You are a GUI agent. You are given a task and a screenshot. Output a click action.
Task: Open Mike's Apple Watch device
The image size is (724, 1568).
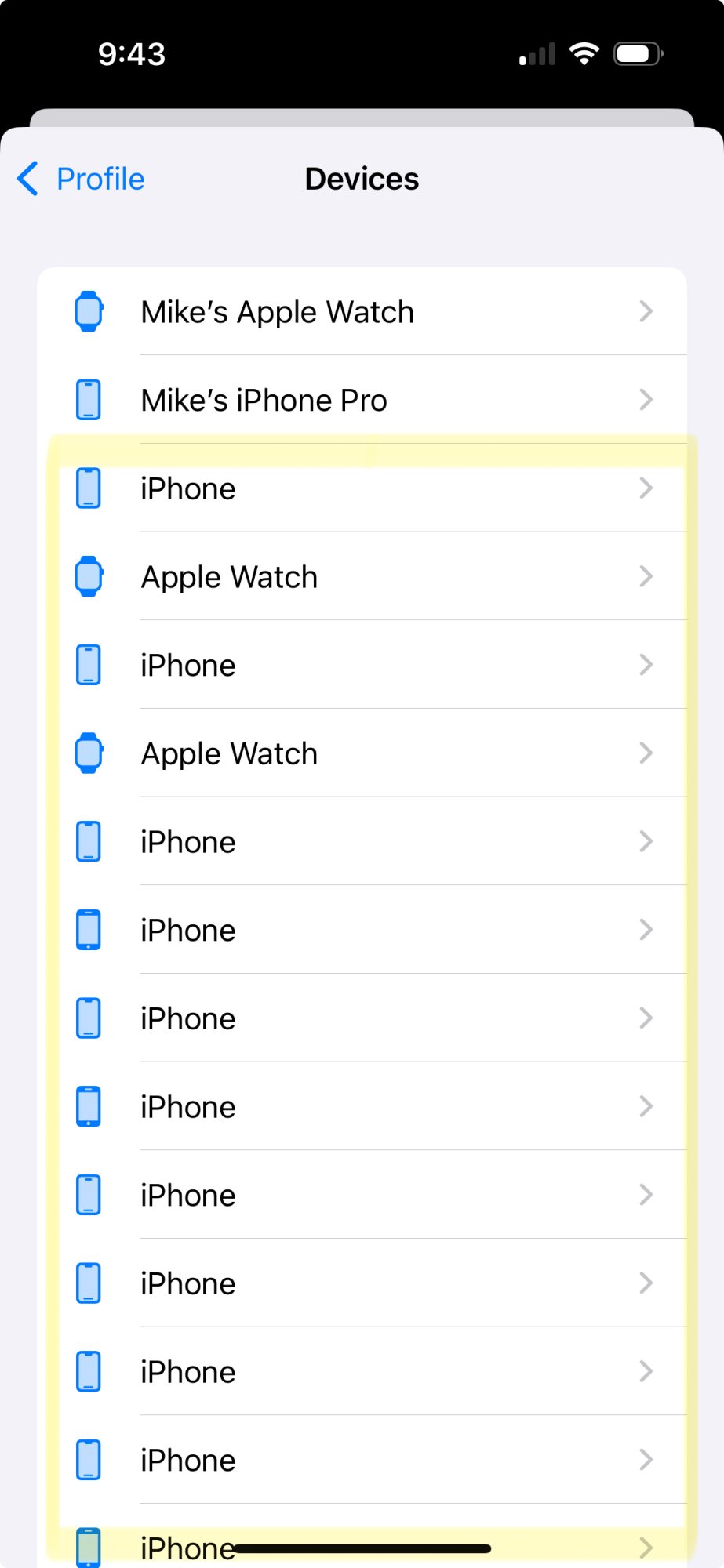(361, 312)
